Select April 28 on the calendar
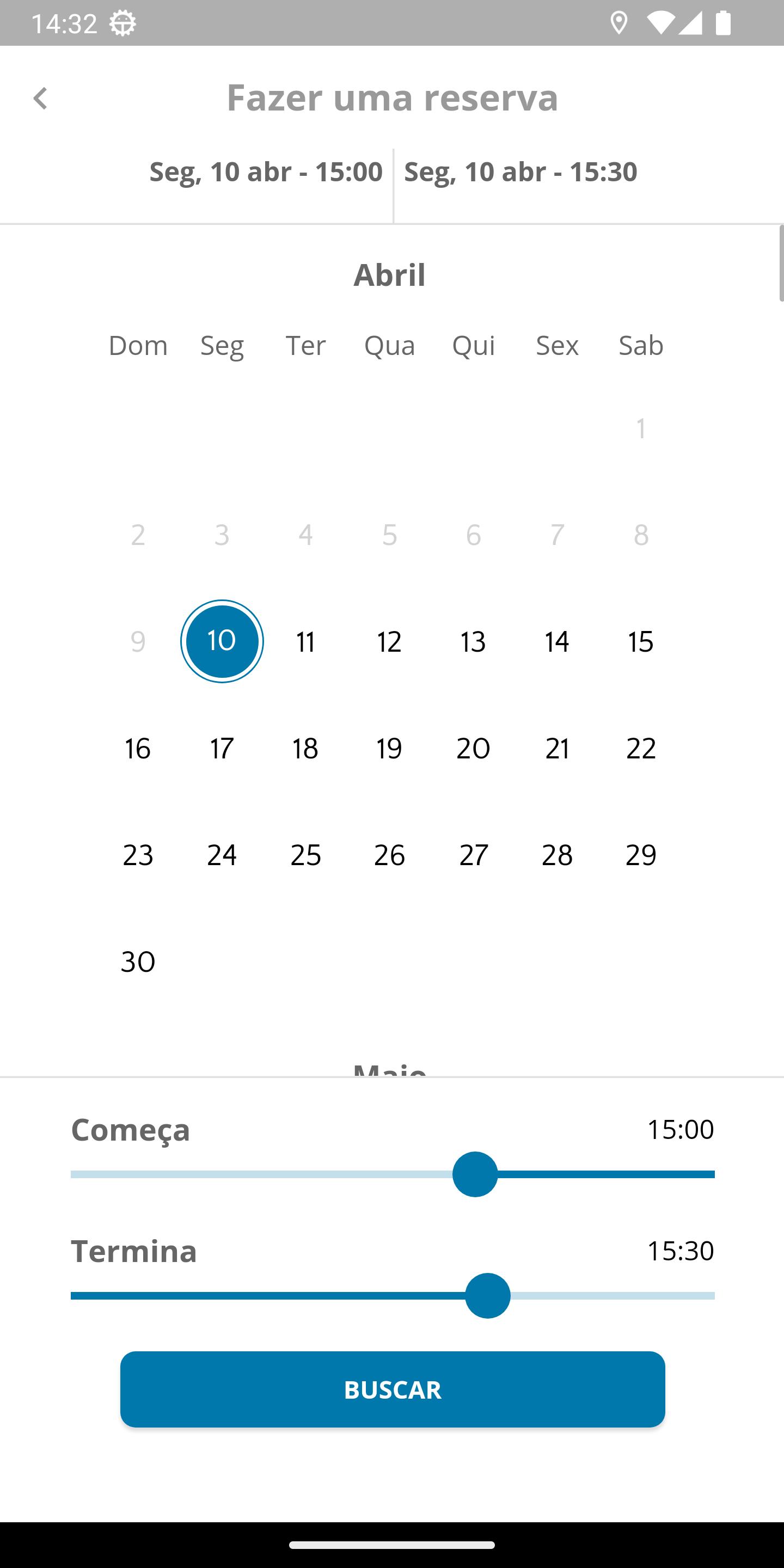 click(x=557, y=855)
